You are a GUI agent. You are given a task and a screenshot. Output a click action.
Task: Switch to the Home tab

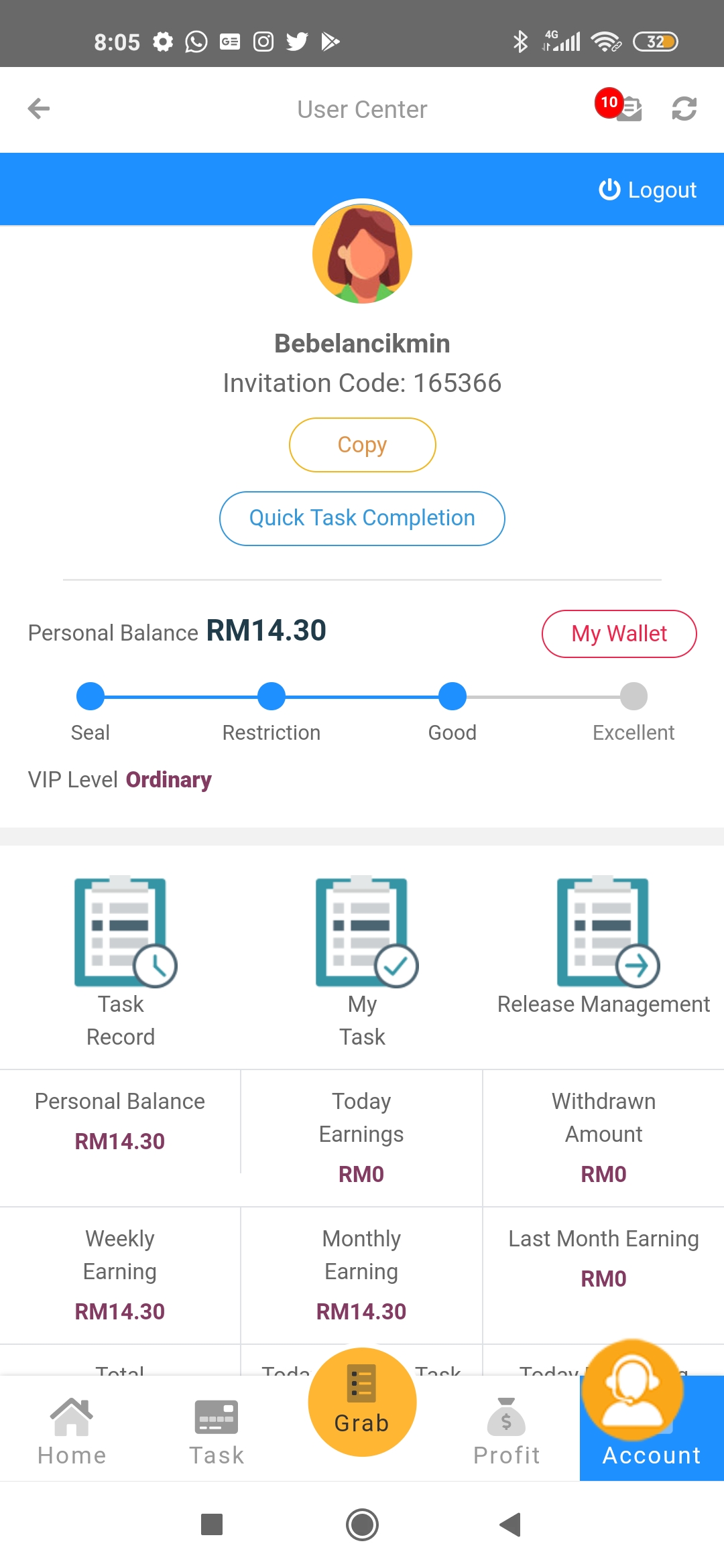(72, 1431)
